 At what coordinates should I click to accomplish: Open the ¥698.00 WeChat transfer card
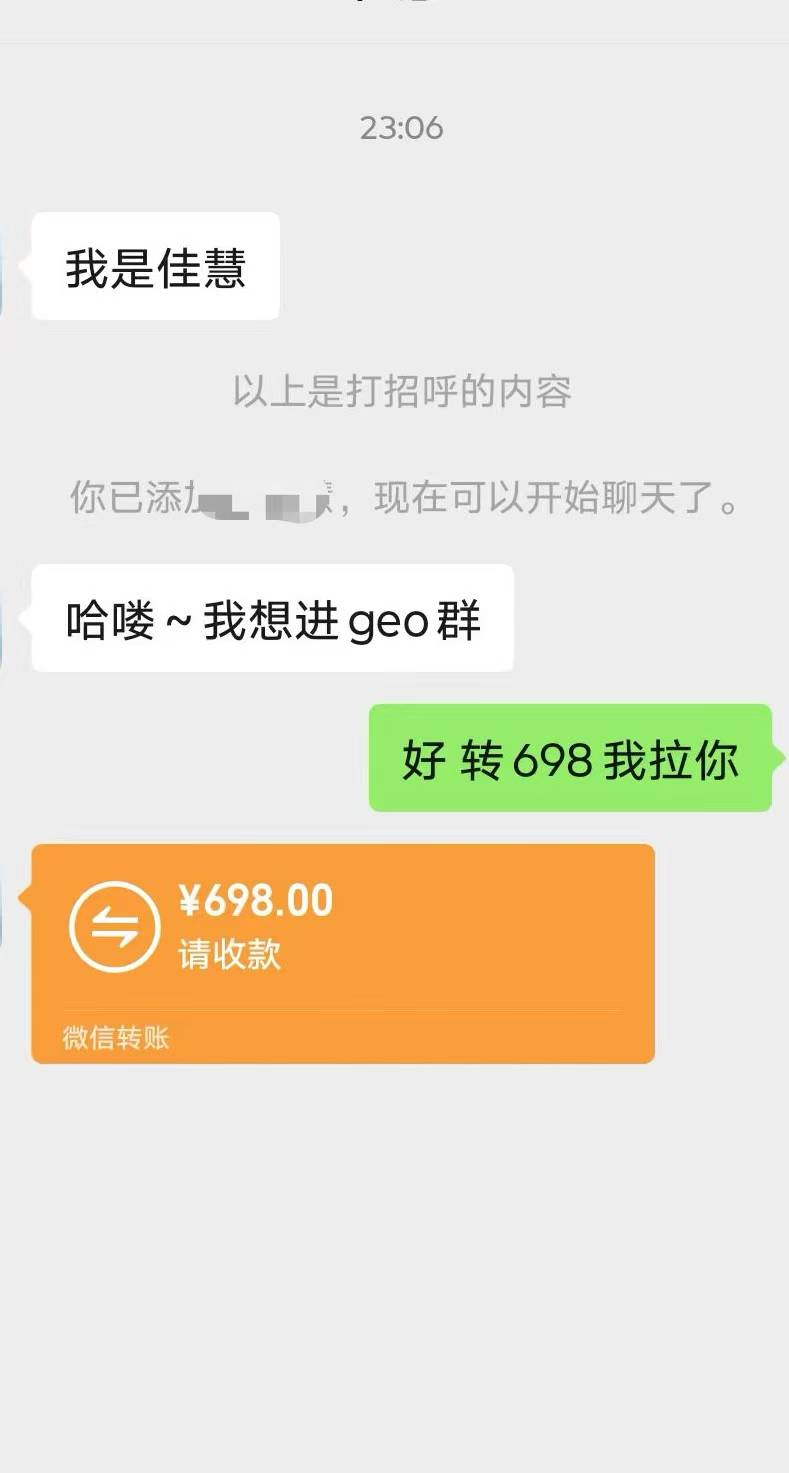343,950
